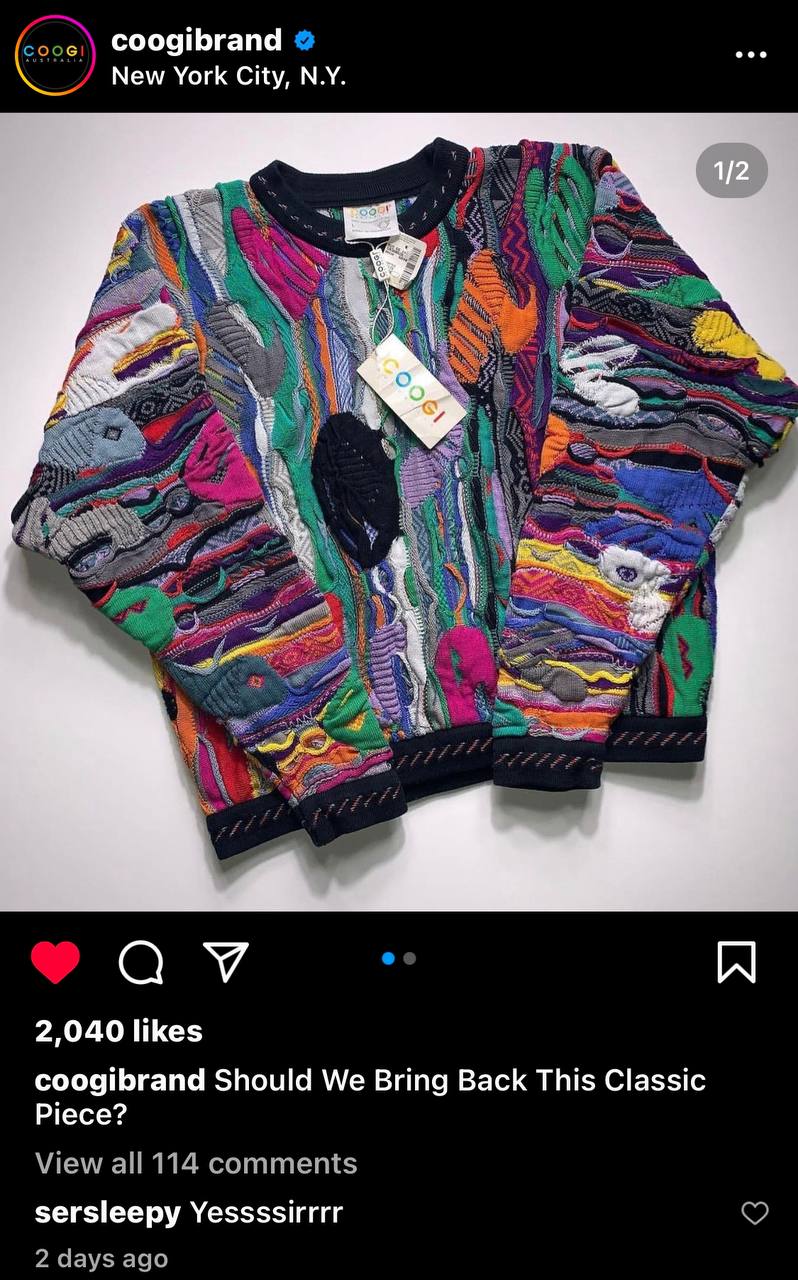Like sersleepy's comment
This screenshot has width=798, height=1280.
[x=755, y=1213]
